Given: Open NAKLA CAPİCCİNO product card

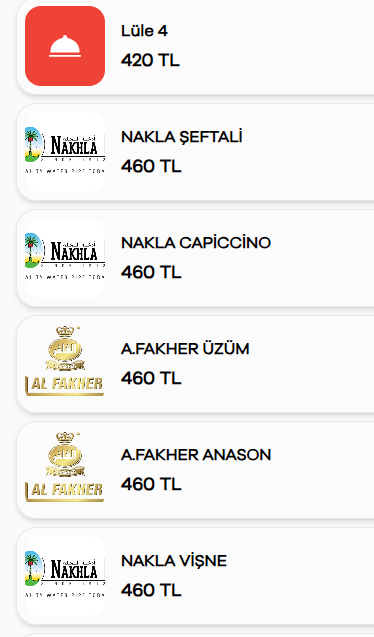Looking at the screenshot, I should (x=195, y=258).
